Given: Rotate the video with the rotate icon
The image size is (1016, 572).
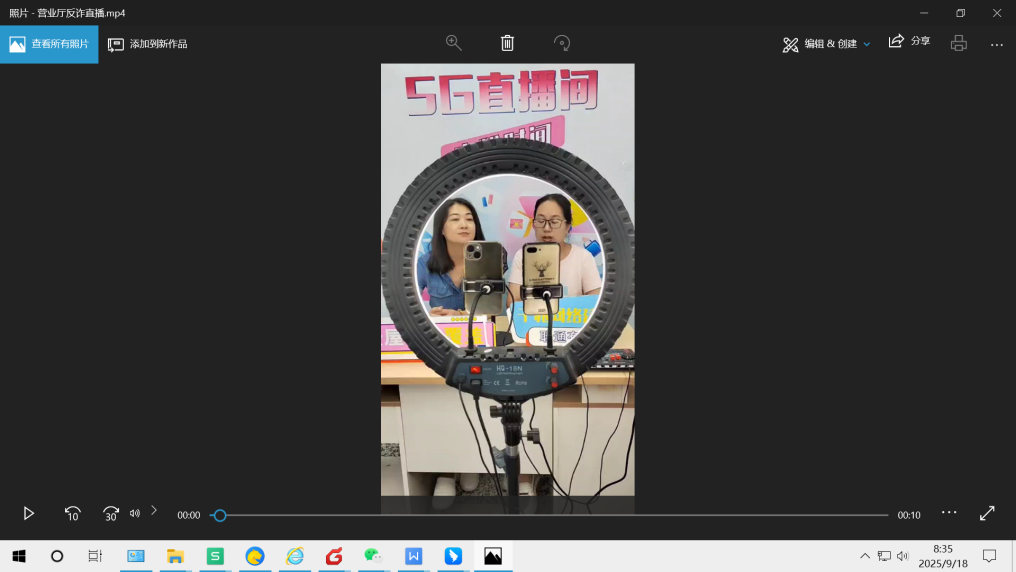Looking at the screenshot, I should 562,43.
